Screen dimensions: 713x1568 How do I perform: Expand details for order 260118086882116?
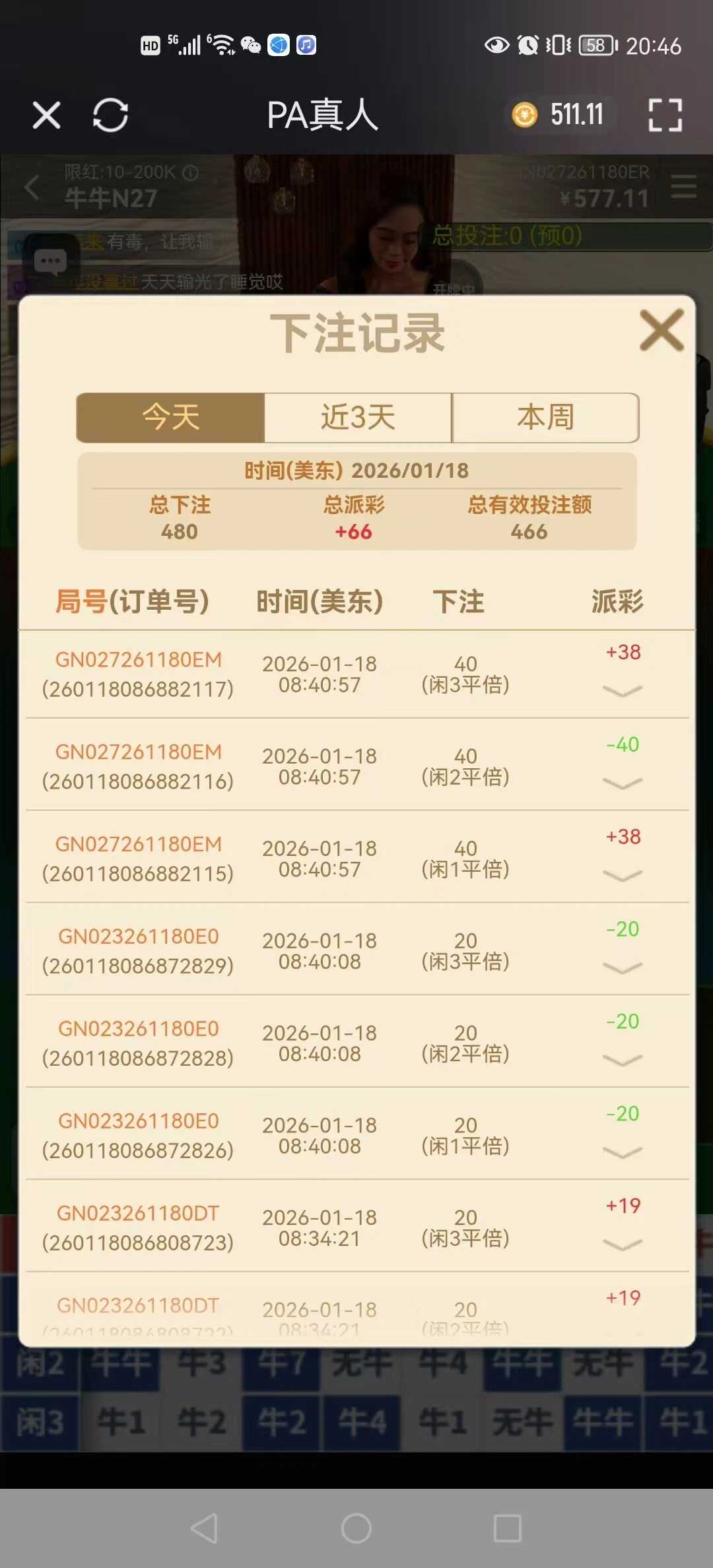(623, 783)
